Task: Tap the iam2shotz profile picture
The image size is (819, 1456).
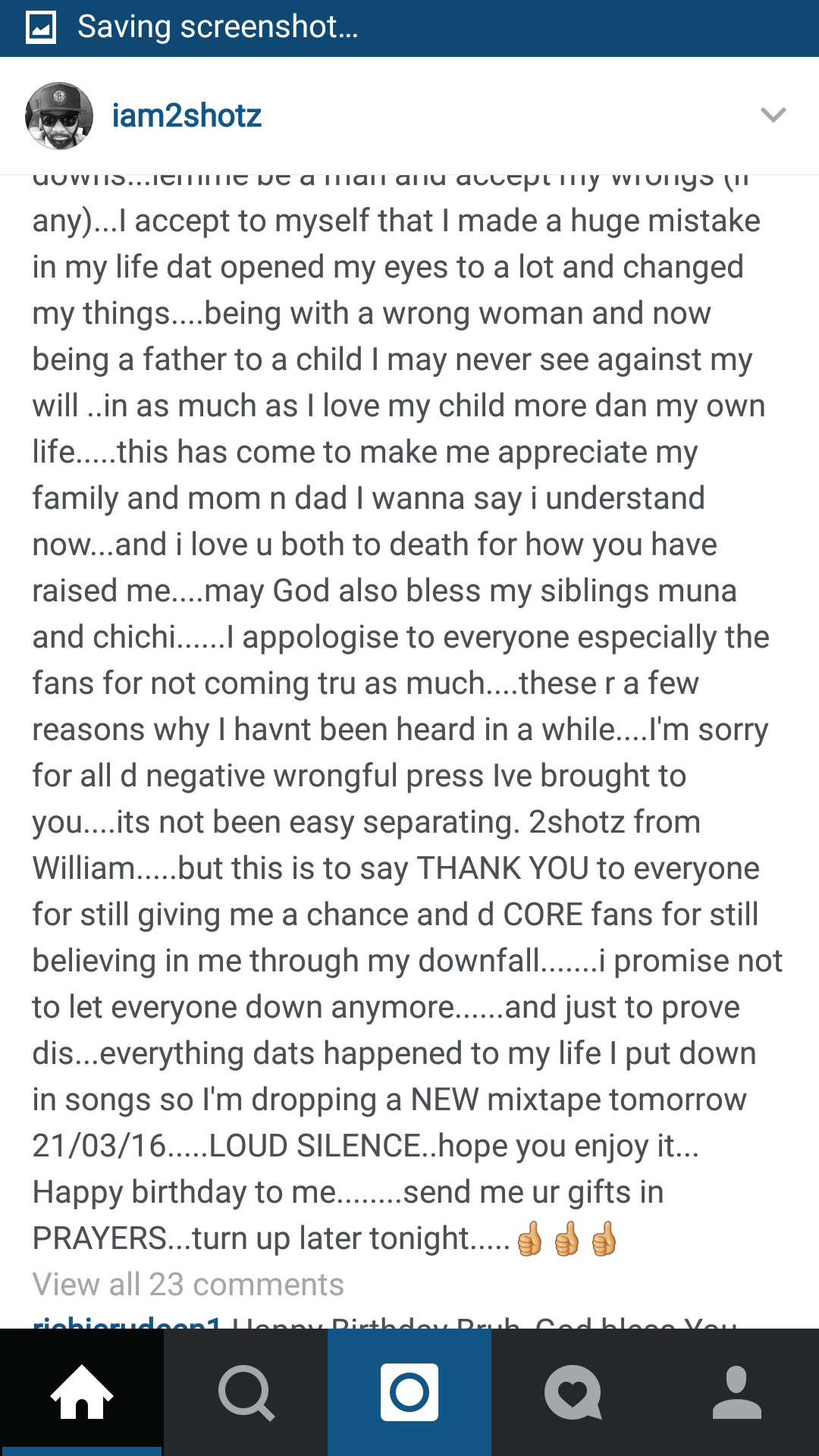Action: [59, 116]
